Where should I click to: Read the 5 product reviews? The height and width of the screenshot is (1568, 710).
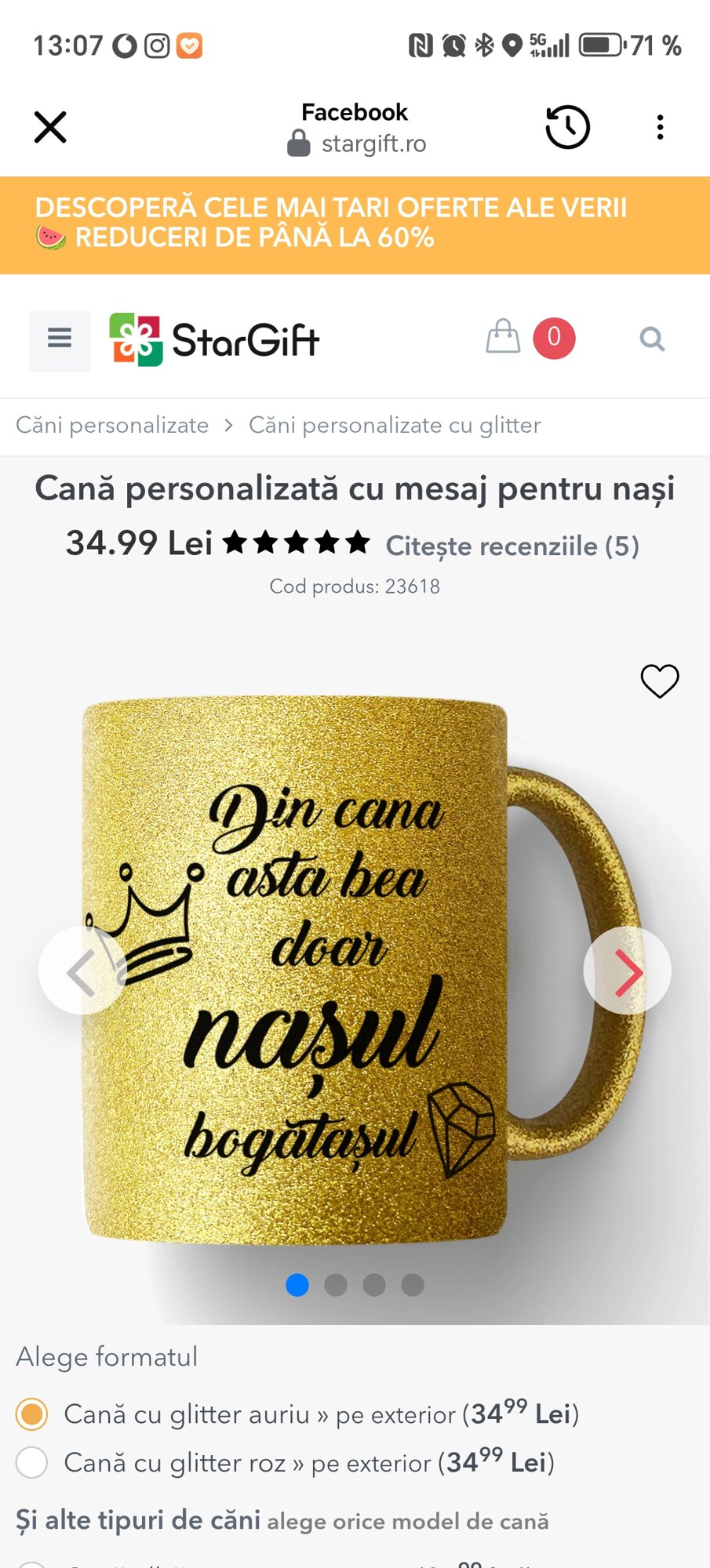[512, 546]
